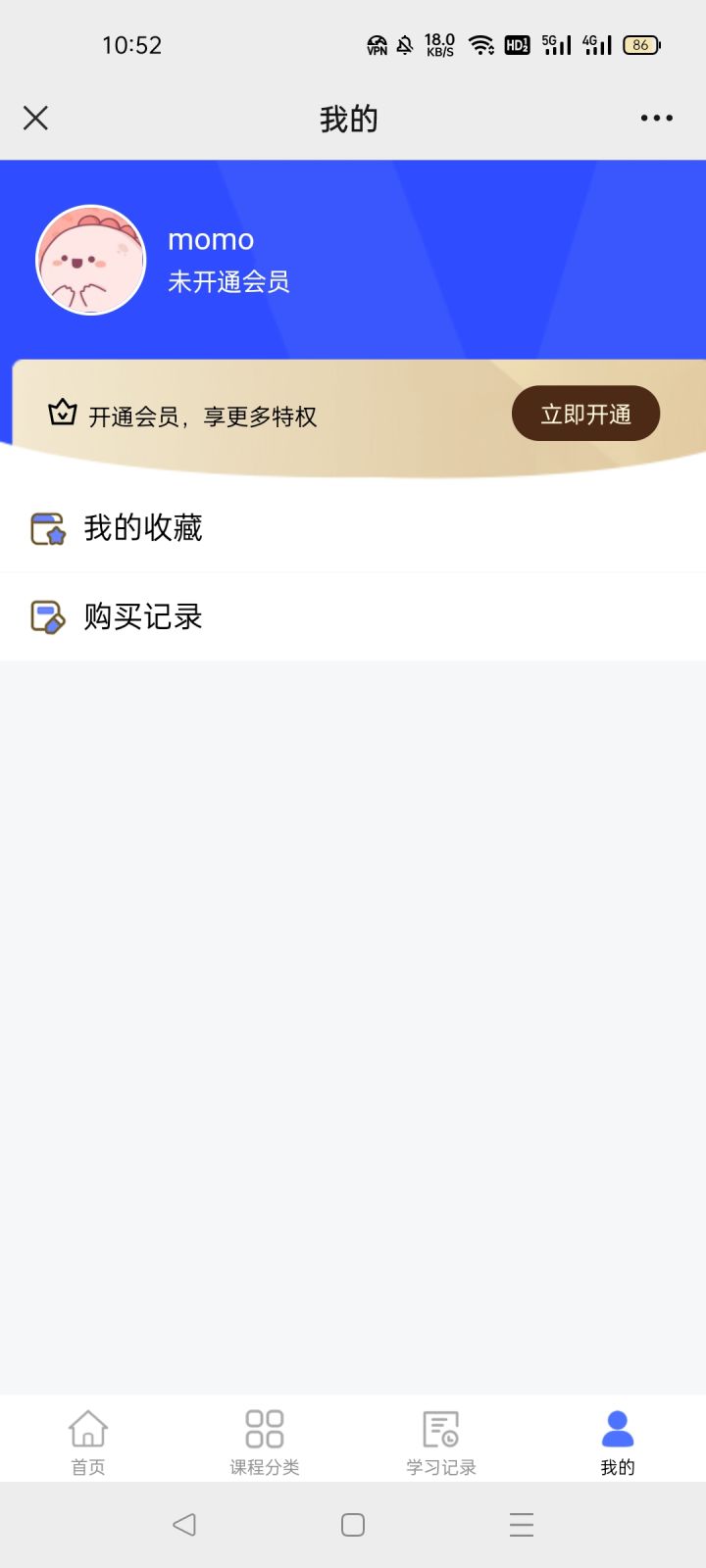
Task: Tap the 我的 tab
Action: 618,1442
